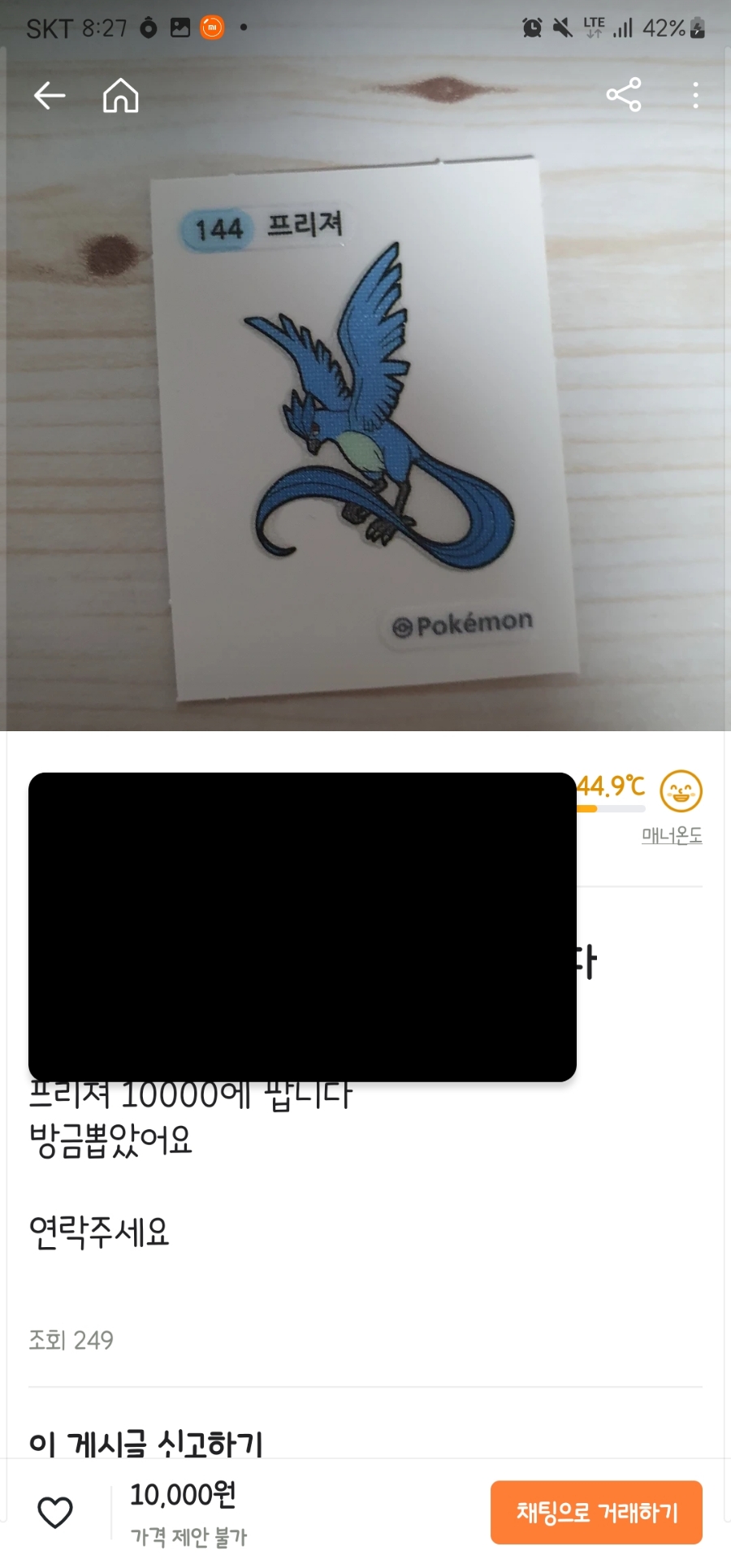Add this listing to favorites with heart

(55, 1512)
